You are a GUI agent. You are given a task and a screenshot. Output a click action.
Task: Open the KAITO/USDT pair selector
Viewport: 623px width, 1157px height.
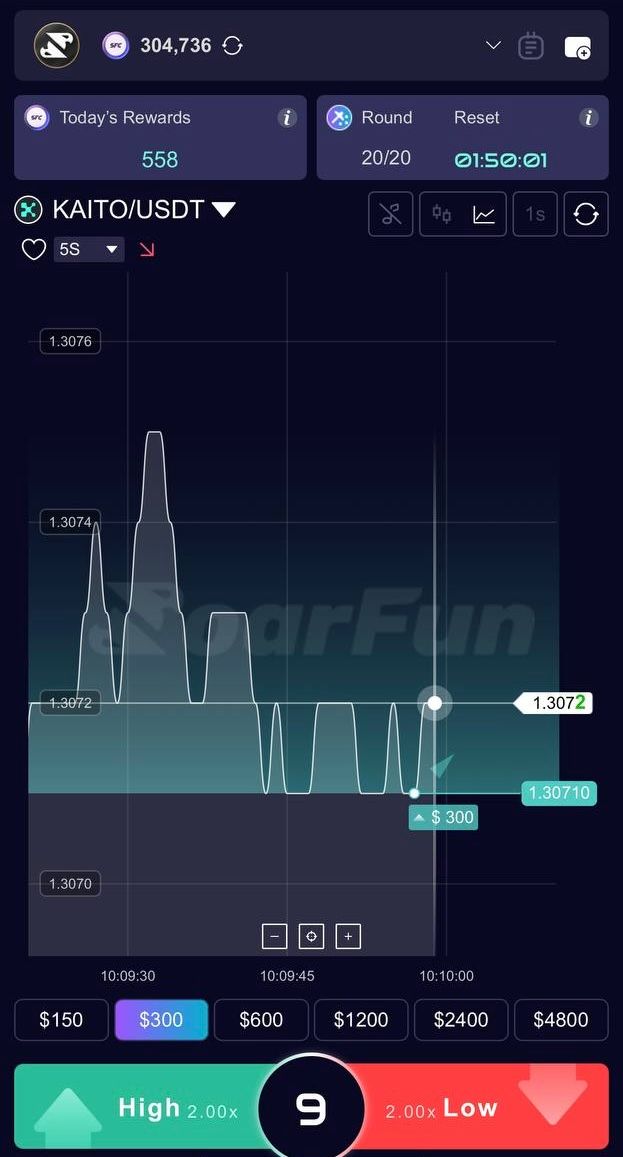pyautogui.click(x=224, y=209)
